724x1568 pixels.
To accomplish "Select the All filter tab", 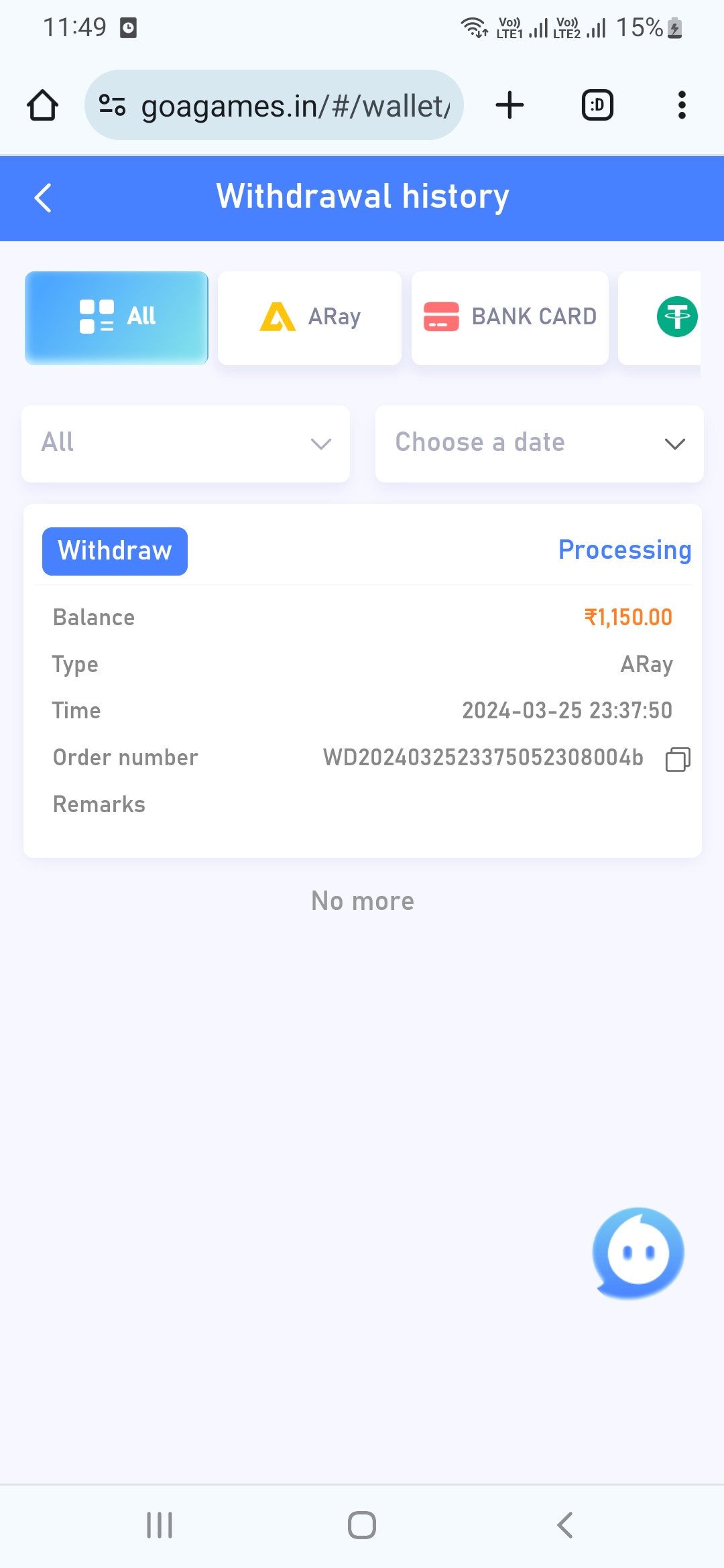I will [x=117, y=318].
